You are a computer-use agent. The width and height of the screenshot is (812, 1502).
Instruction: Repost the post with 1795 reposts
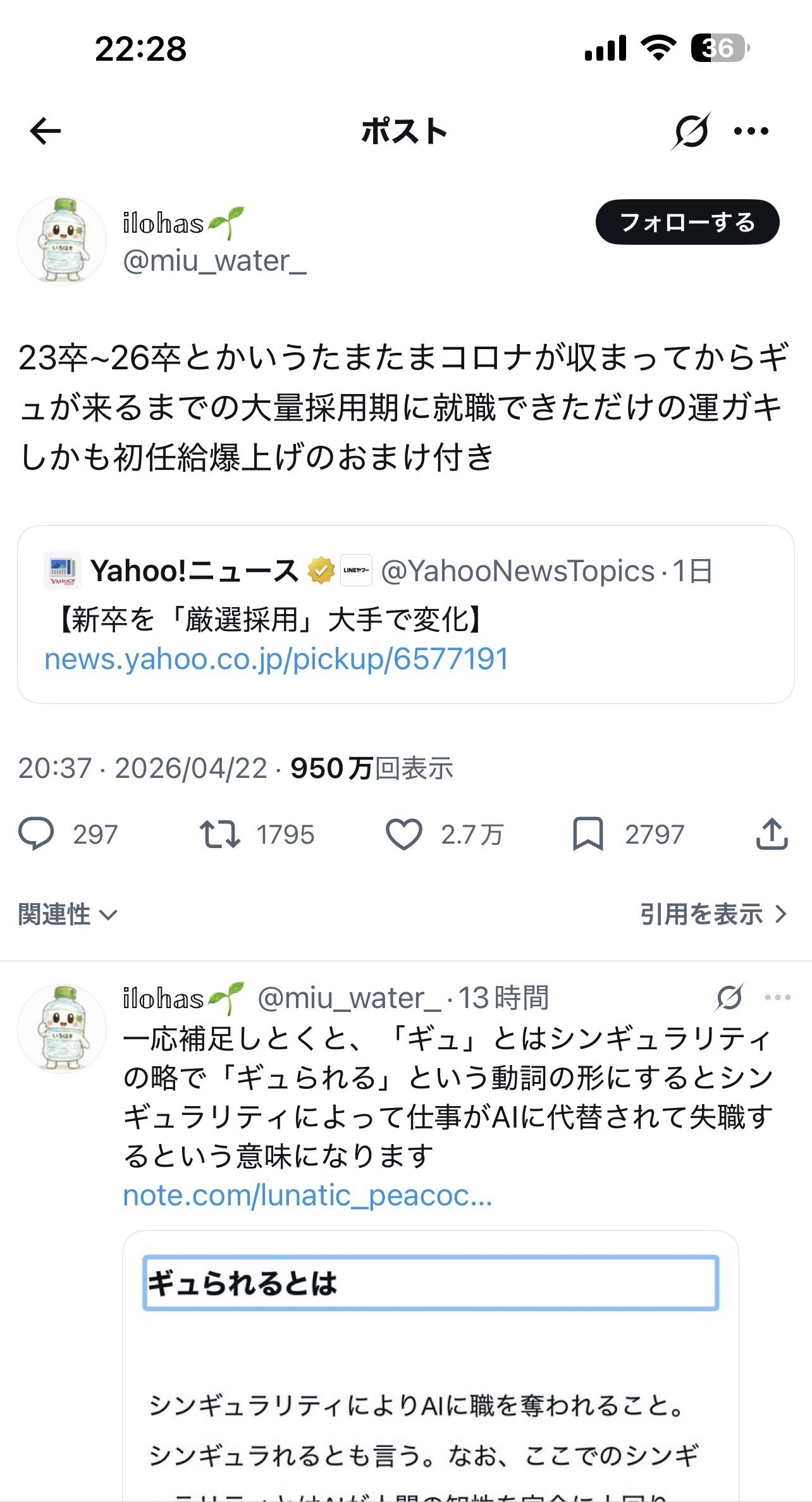click(220, 834)
